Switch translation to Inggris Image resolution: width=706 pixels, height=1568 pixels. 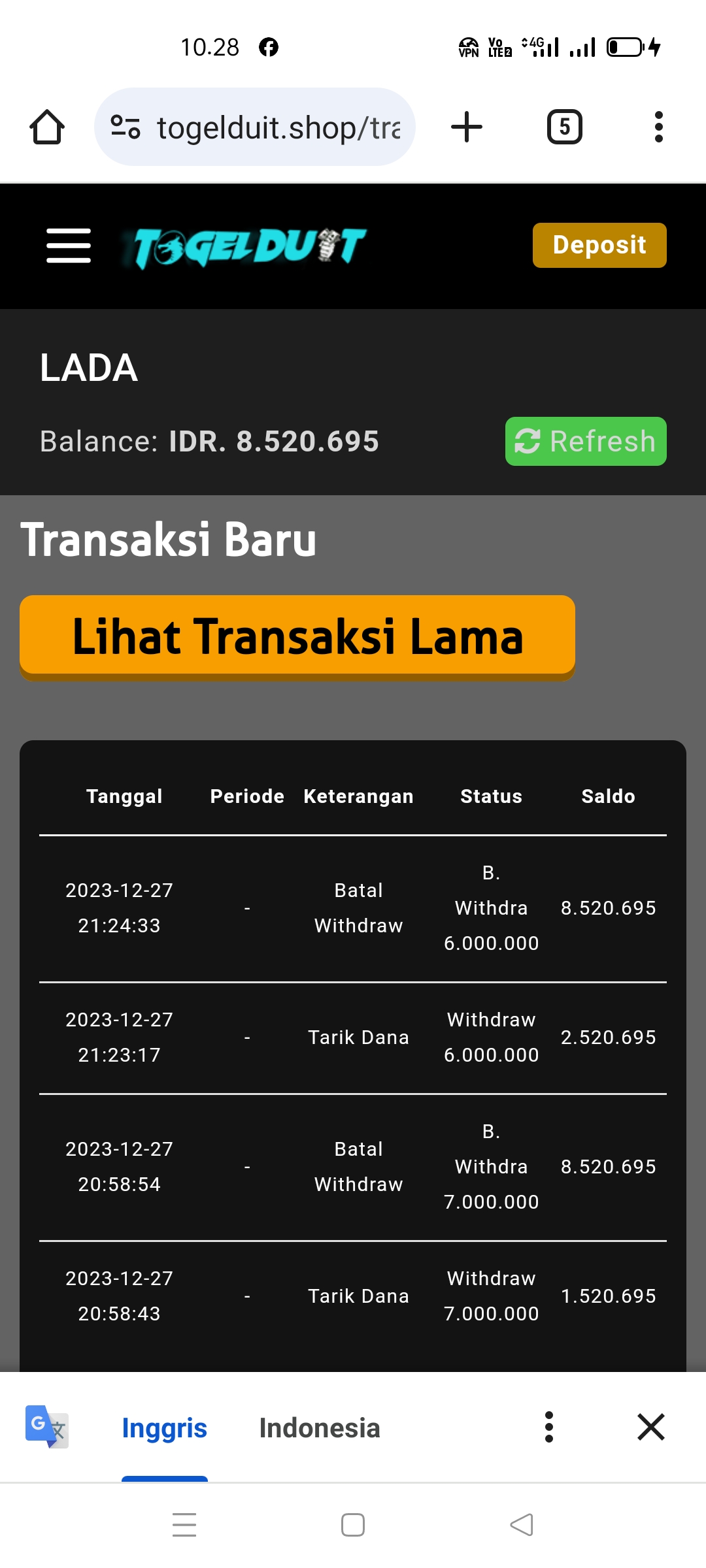[164, 1428]
